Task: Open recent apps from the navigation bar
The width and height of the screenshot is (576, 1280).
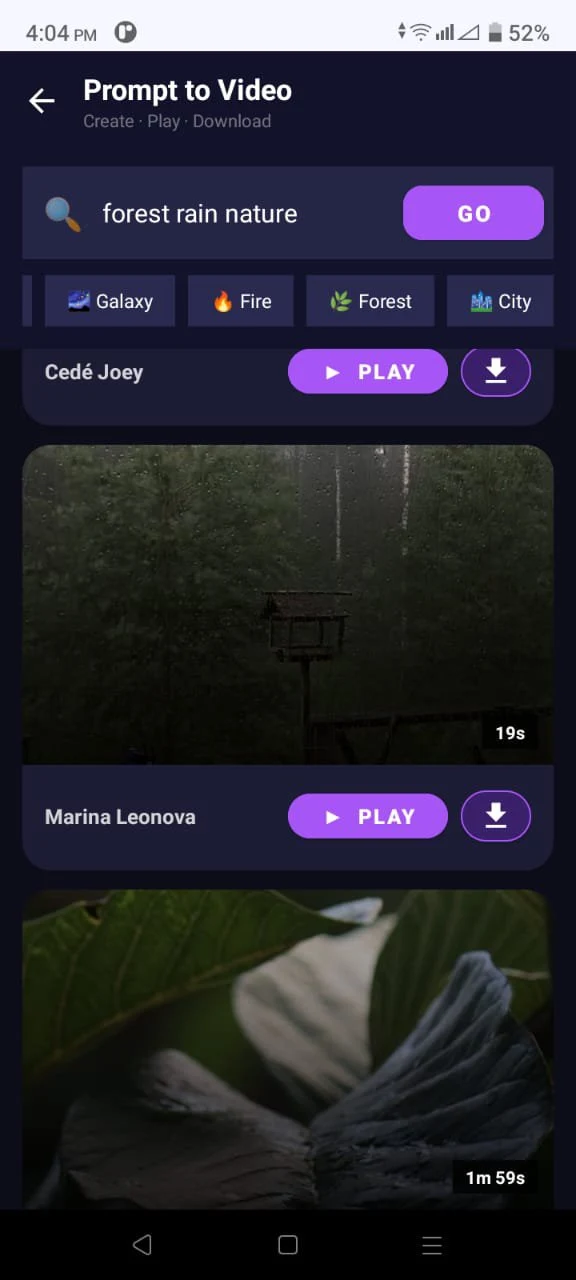Action: (432, 1245)
